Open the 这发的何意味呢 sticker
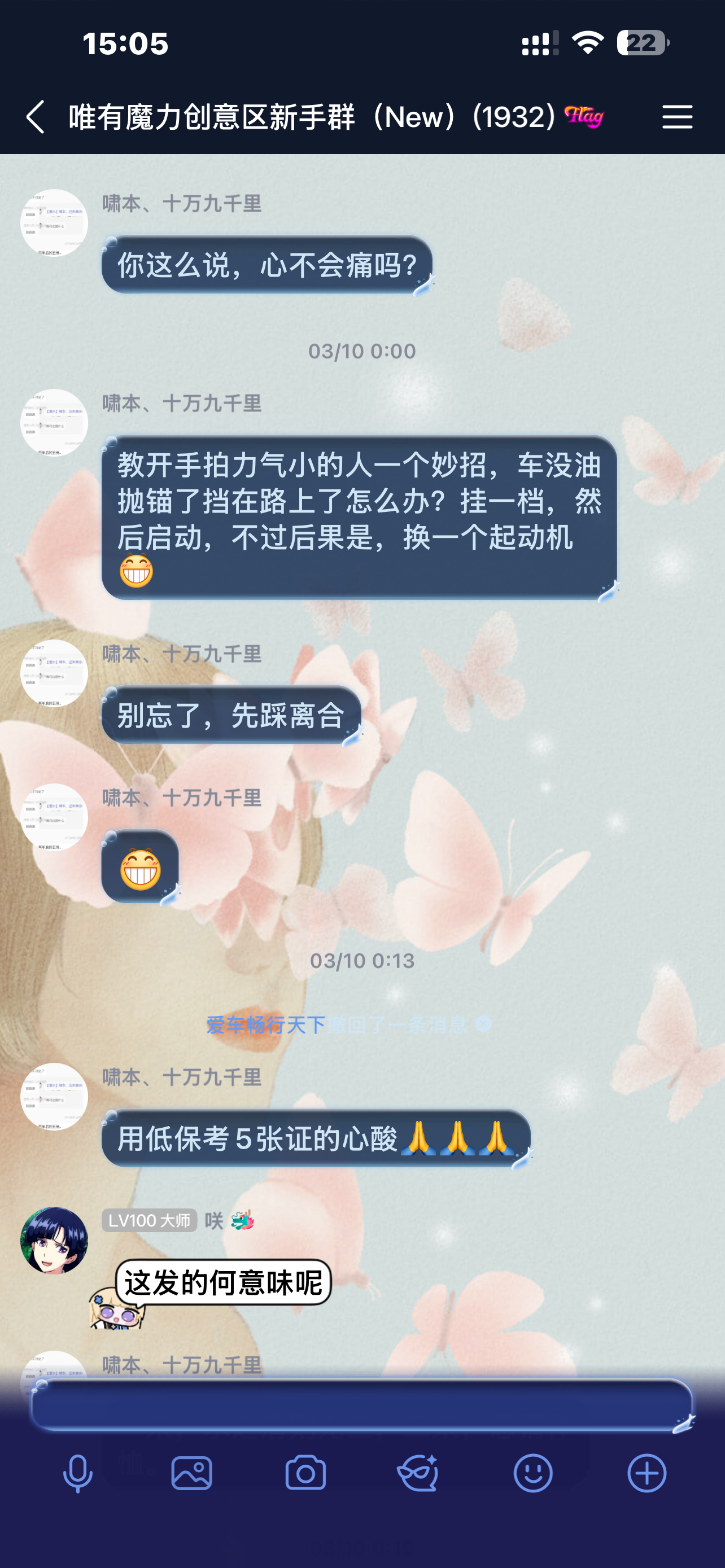 (210, 1294)
